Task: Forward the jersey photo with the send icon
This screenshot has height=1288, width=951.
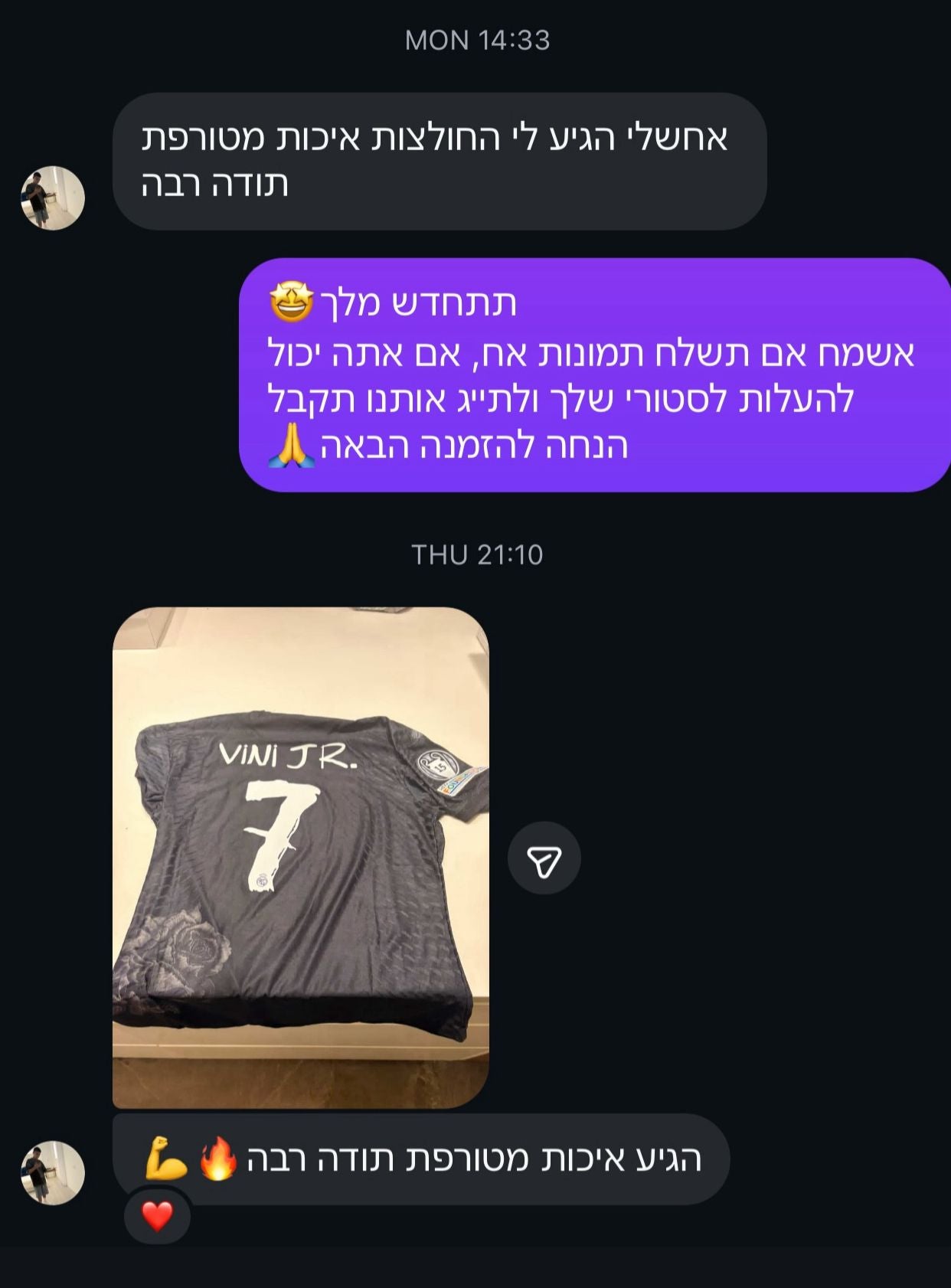Action: click(544, 859)
